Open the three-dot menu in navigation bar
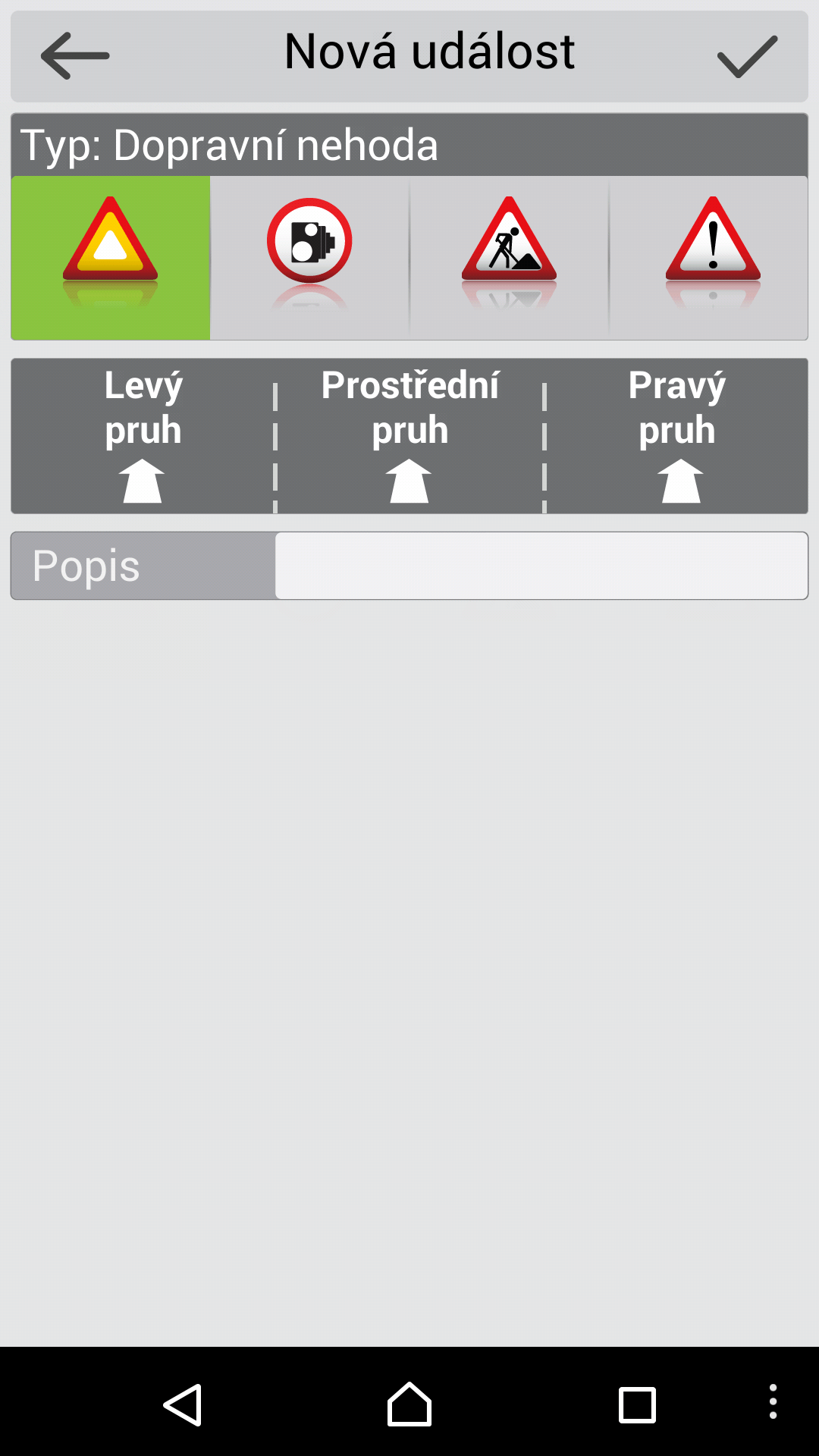Viewport: 819px width, 1456px height. coord(773,1401)
